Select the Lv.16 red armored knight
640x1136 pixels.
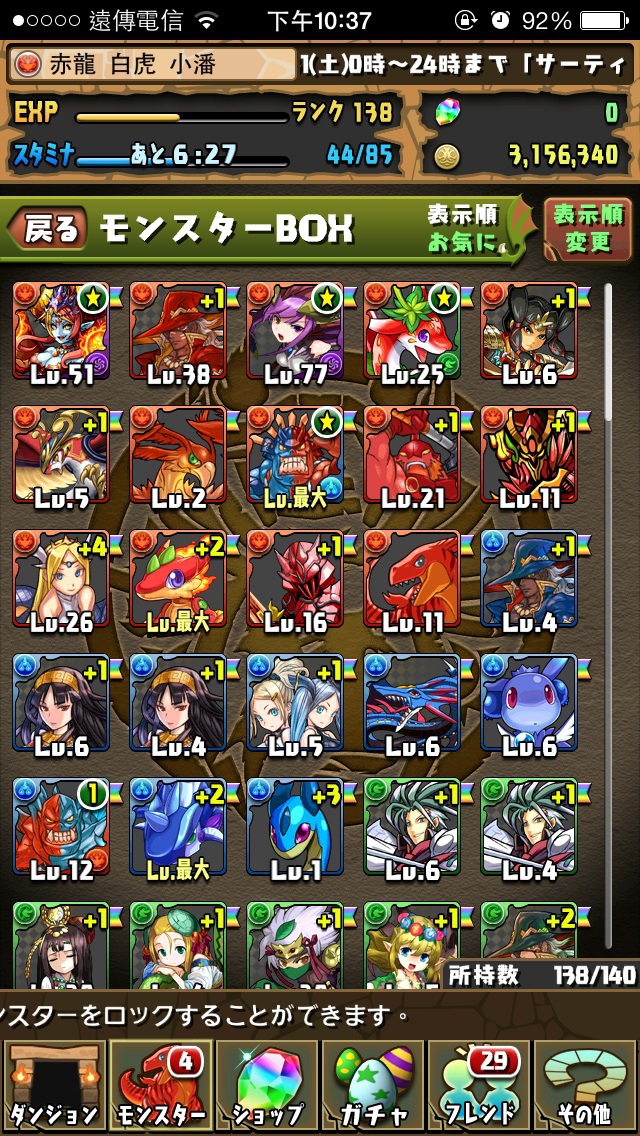[295, 579]
